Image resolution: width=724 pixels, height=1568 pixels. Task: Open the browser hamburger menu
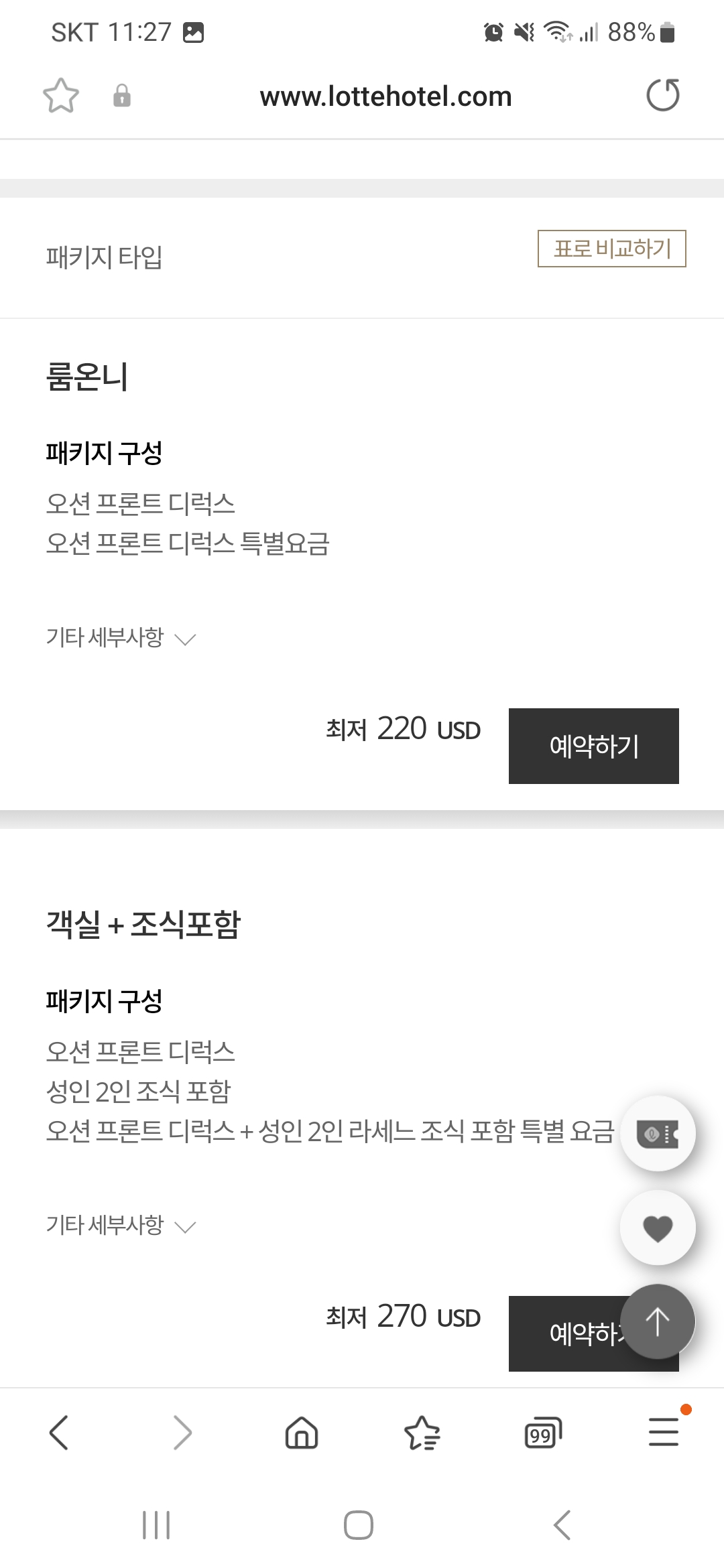coord(664,1431)
